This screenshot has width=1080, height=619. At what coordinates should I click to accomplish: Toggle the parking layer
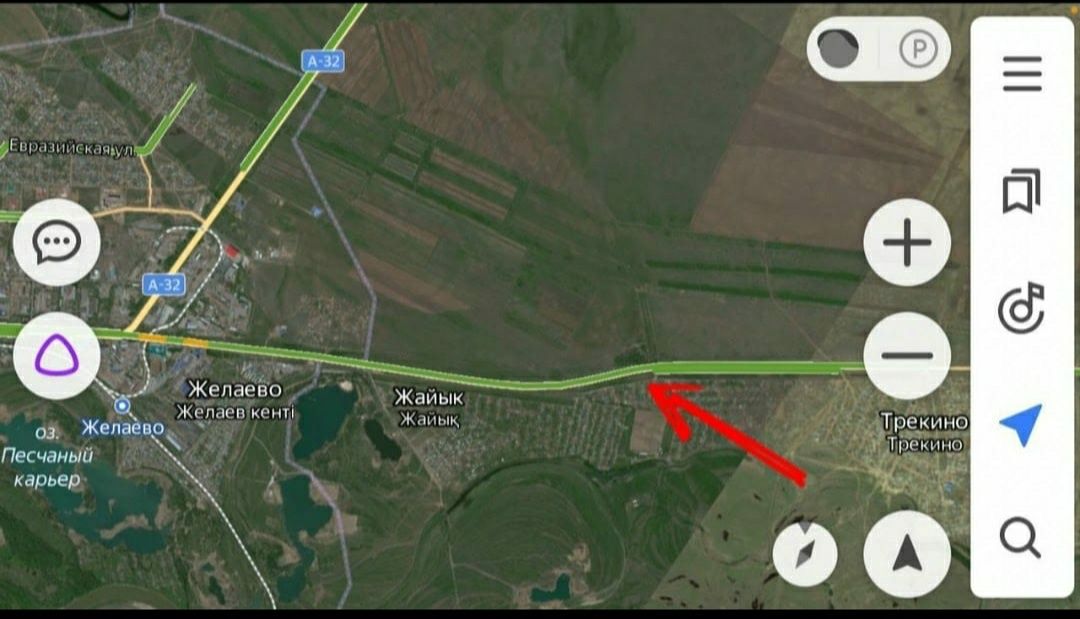(917, 49)
